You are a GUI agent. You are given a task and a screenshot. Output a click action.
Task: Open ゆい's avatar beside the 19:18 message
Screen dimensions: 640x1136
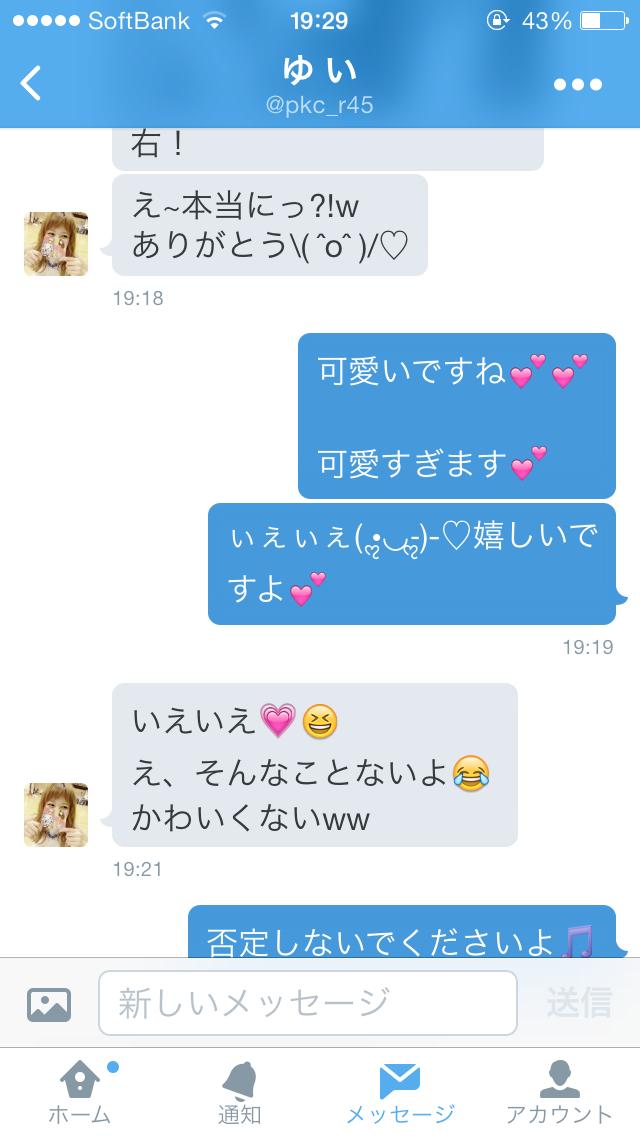pyautogui.click(x=56, y=244)
